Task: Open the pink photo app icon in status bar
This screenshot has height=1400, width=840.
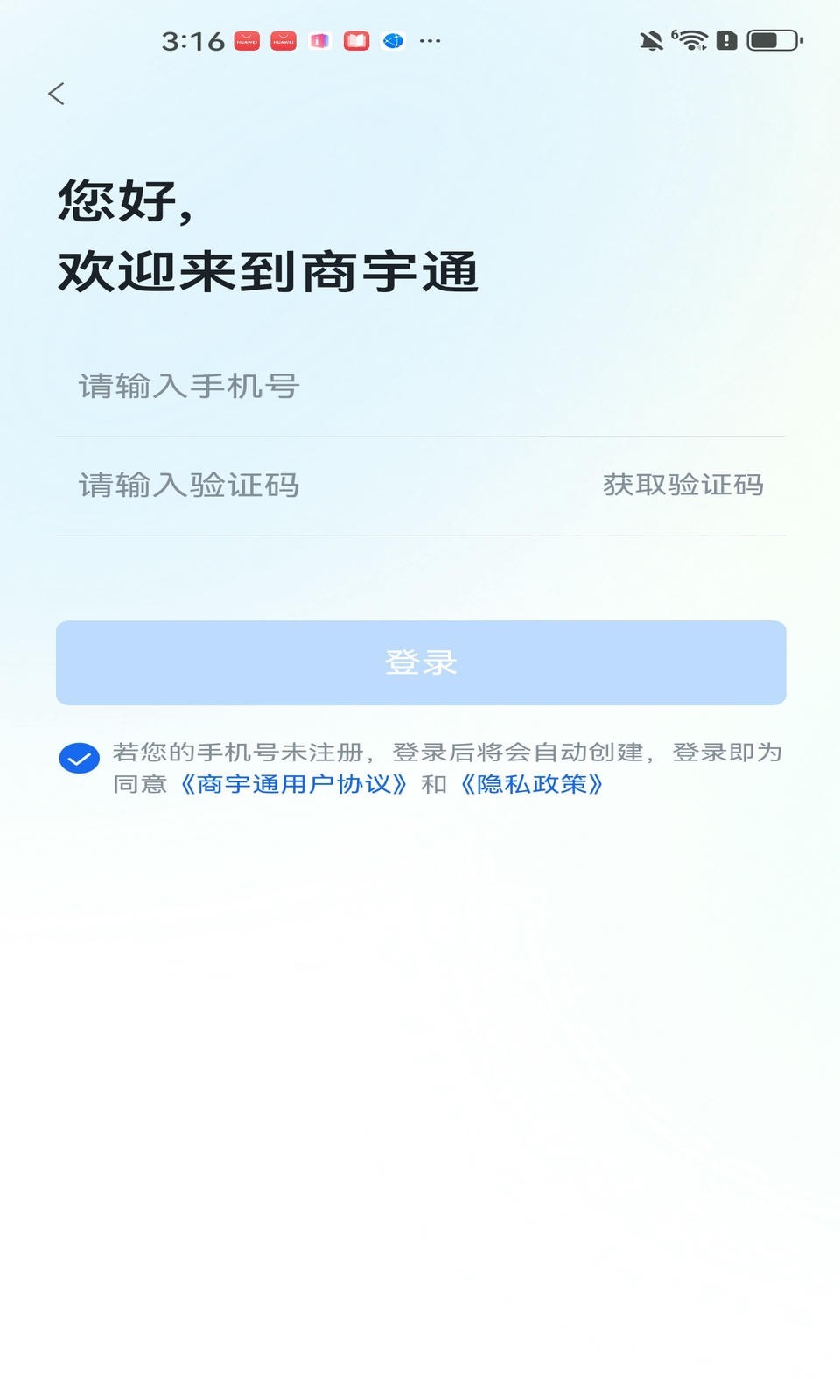Action: 319,39
